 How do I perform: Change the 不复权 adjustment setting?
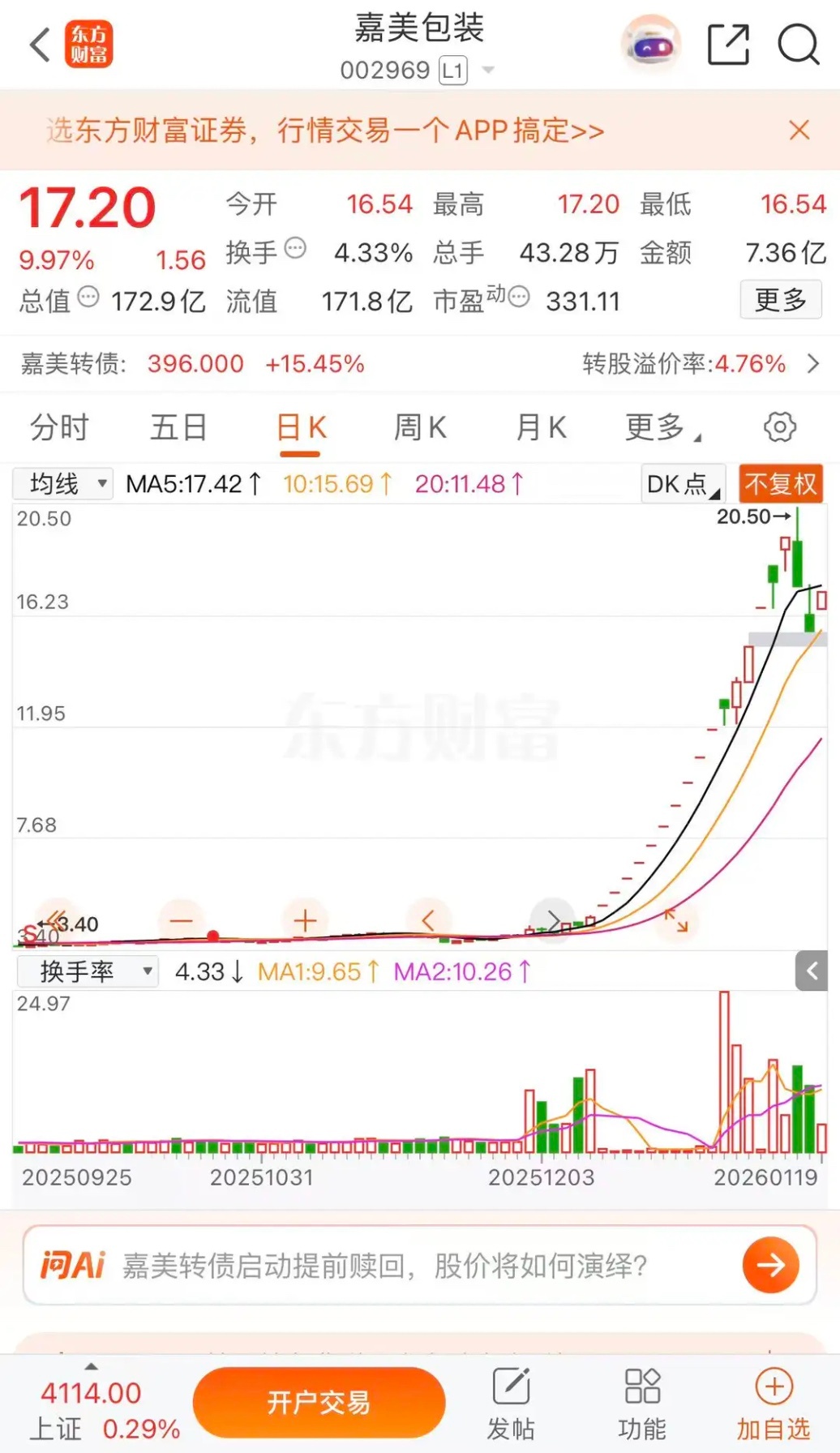780,484
